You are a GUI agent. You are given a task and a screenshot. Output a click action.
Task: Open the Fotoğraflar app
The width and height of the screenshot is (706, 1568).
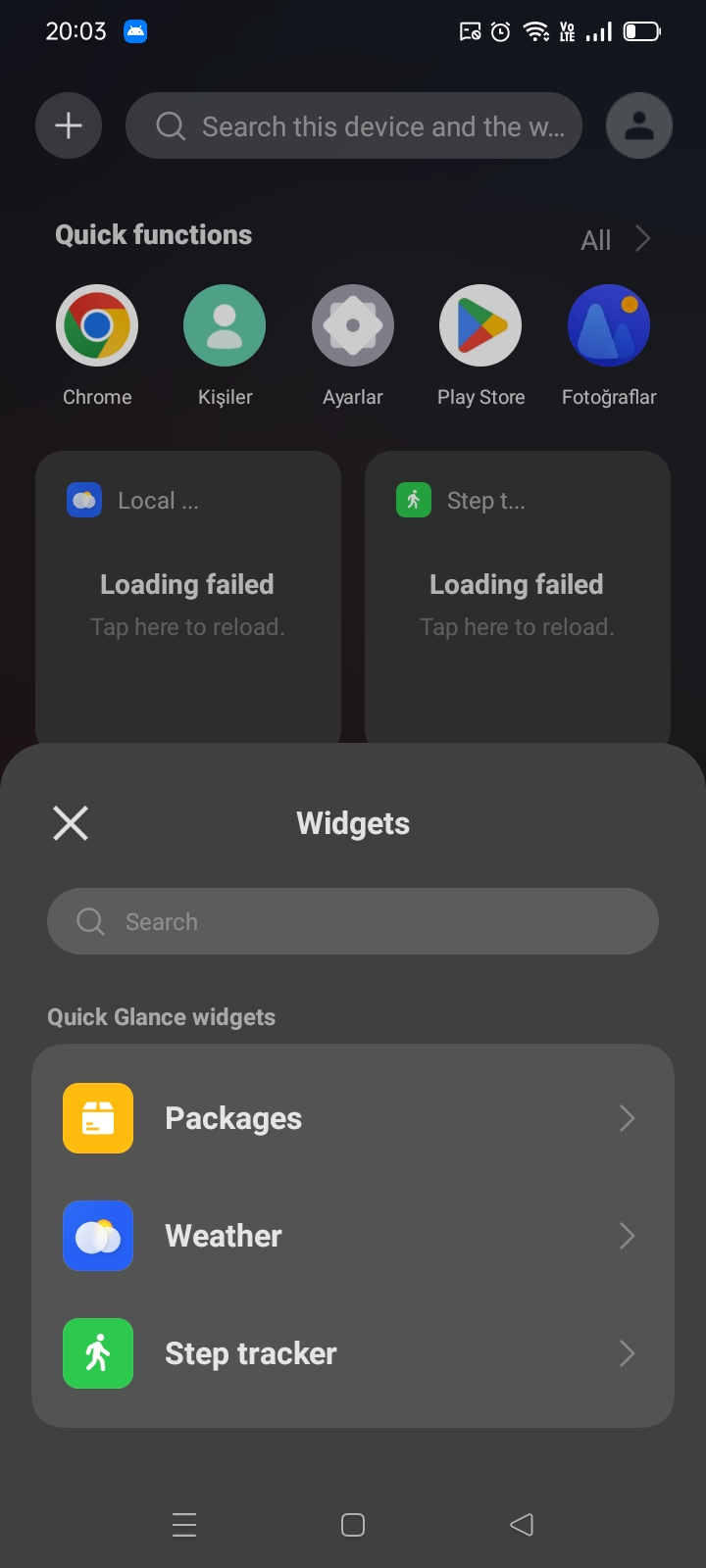[x=609, y=325]
